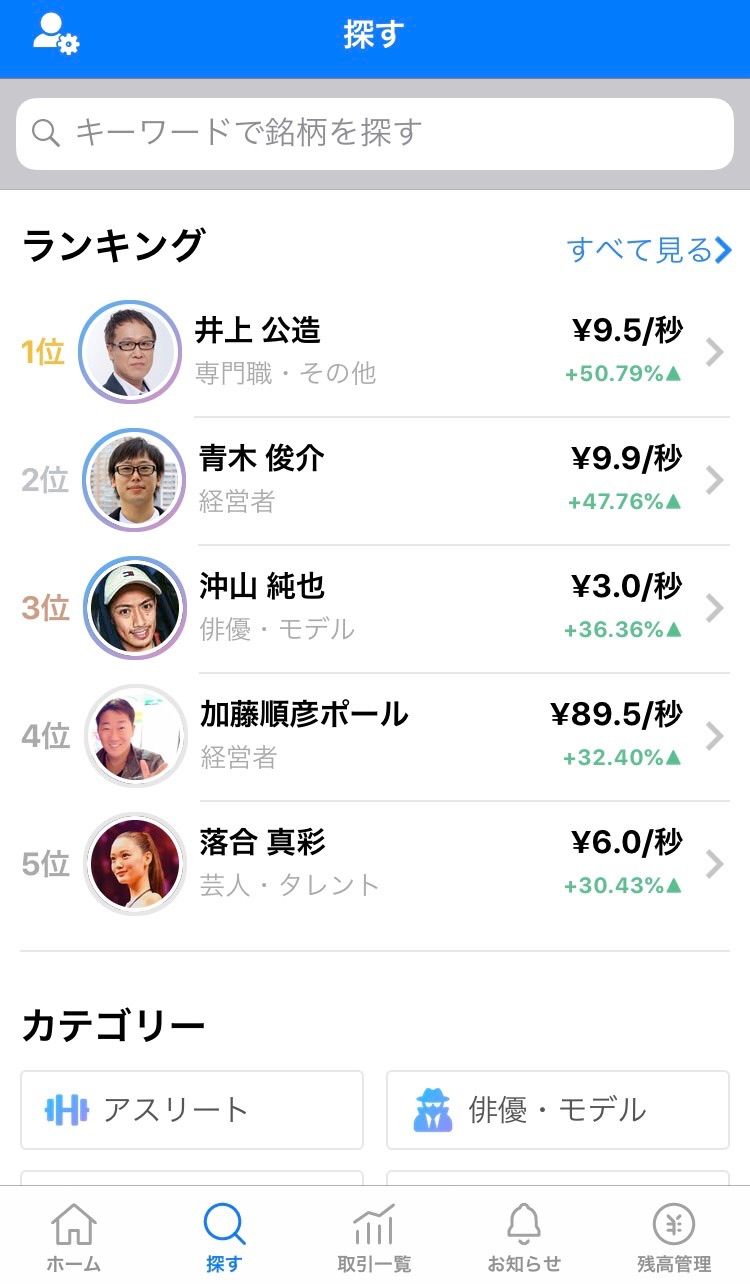Tap the keyword search field
Viewport: 750px width, 1284px height.
click(375, 133)
